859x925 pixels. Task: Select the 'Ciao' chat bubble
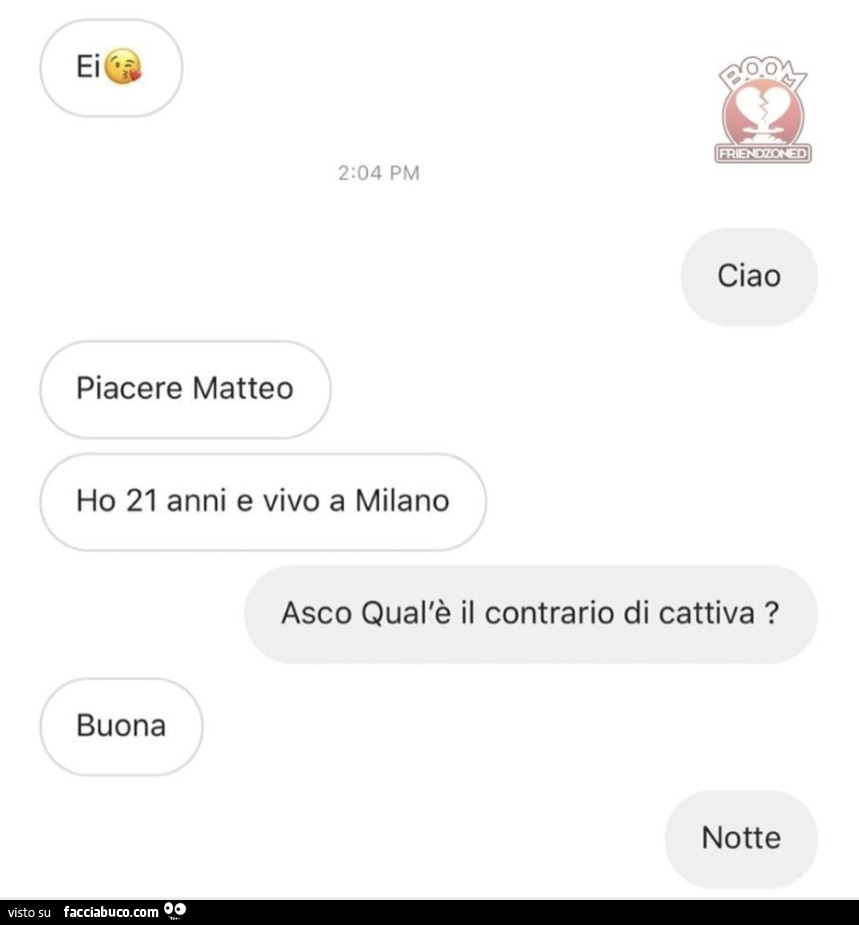(x=748, y=277)
